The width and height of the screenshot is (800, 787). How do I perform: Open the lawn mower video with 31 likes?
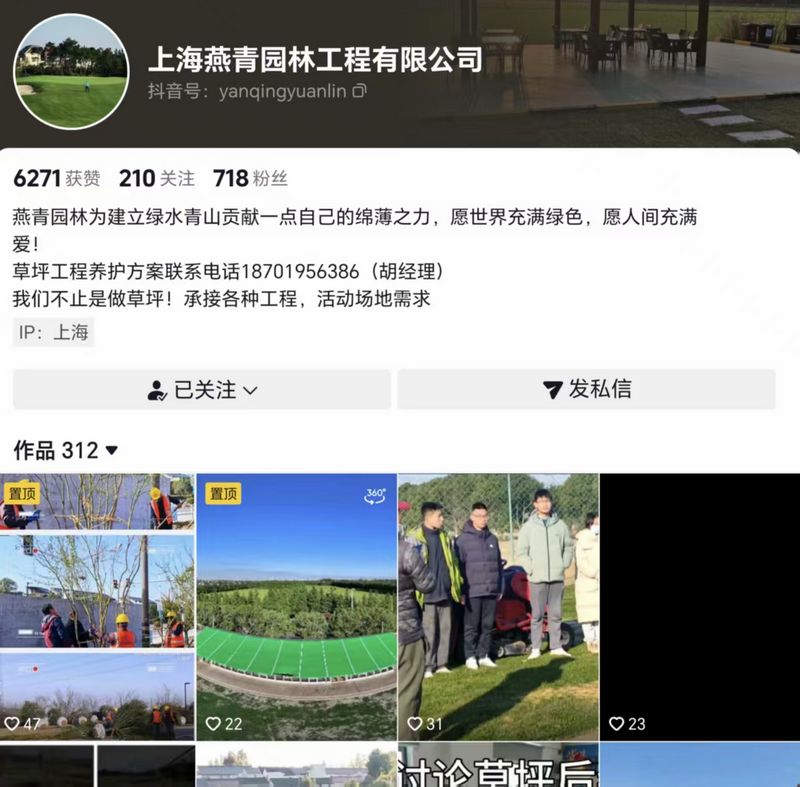[x=497, y=607]
